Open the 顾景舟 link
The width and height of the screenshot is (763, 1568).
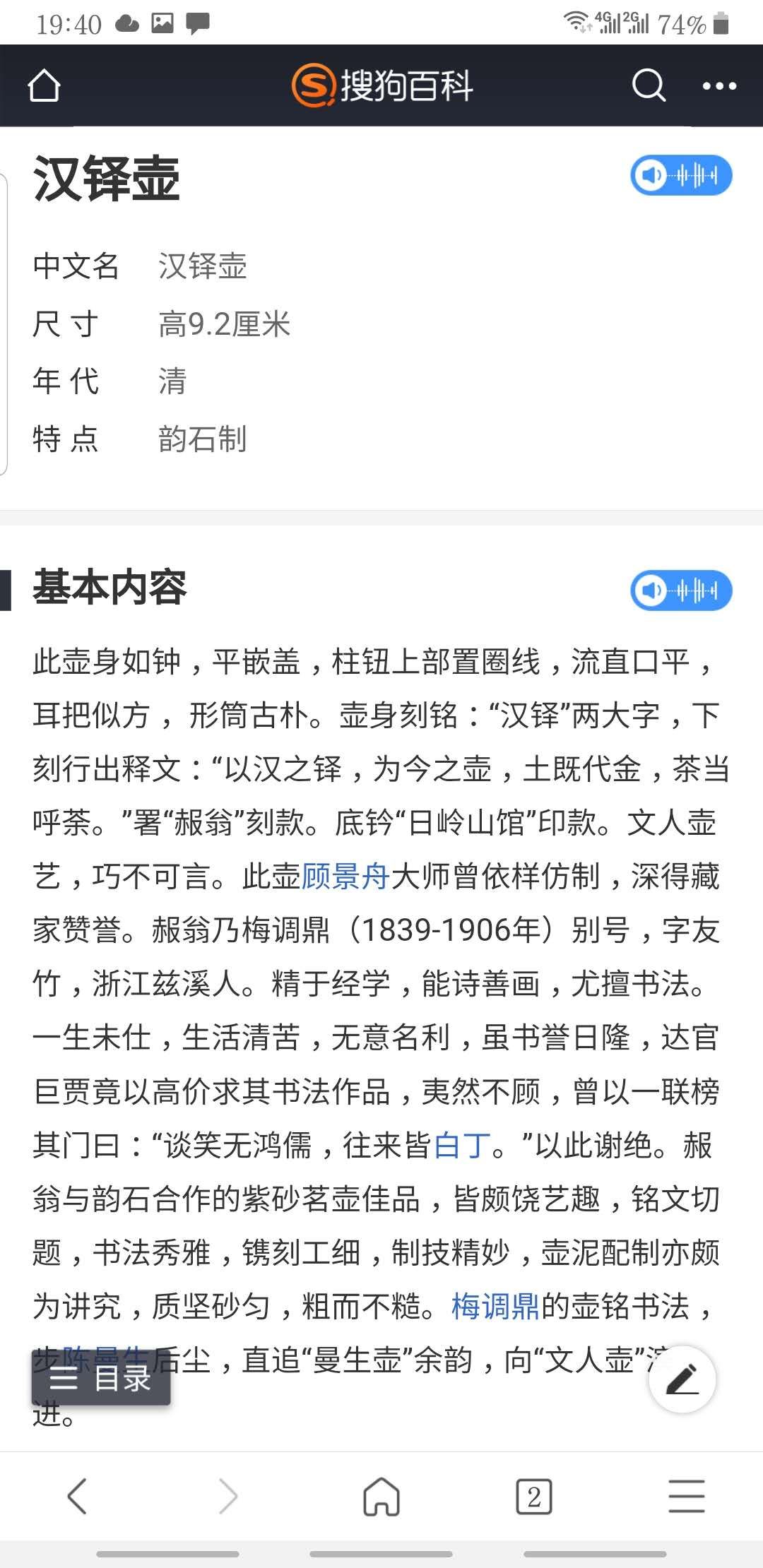(345, 877)
